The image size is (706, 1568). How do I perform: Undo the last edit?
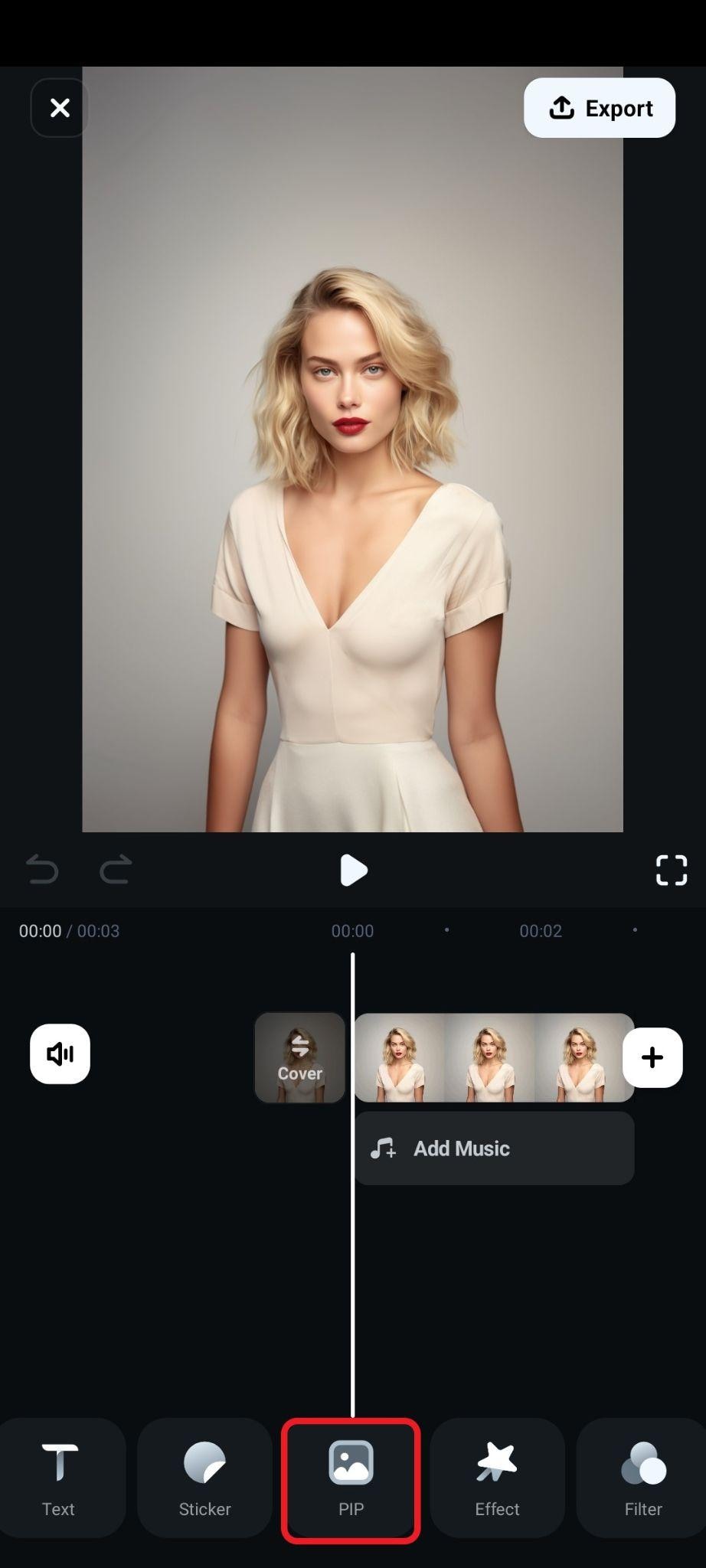coord(42,870)
